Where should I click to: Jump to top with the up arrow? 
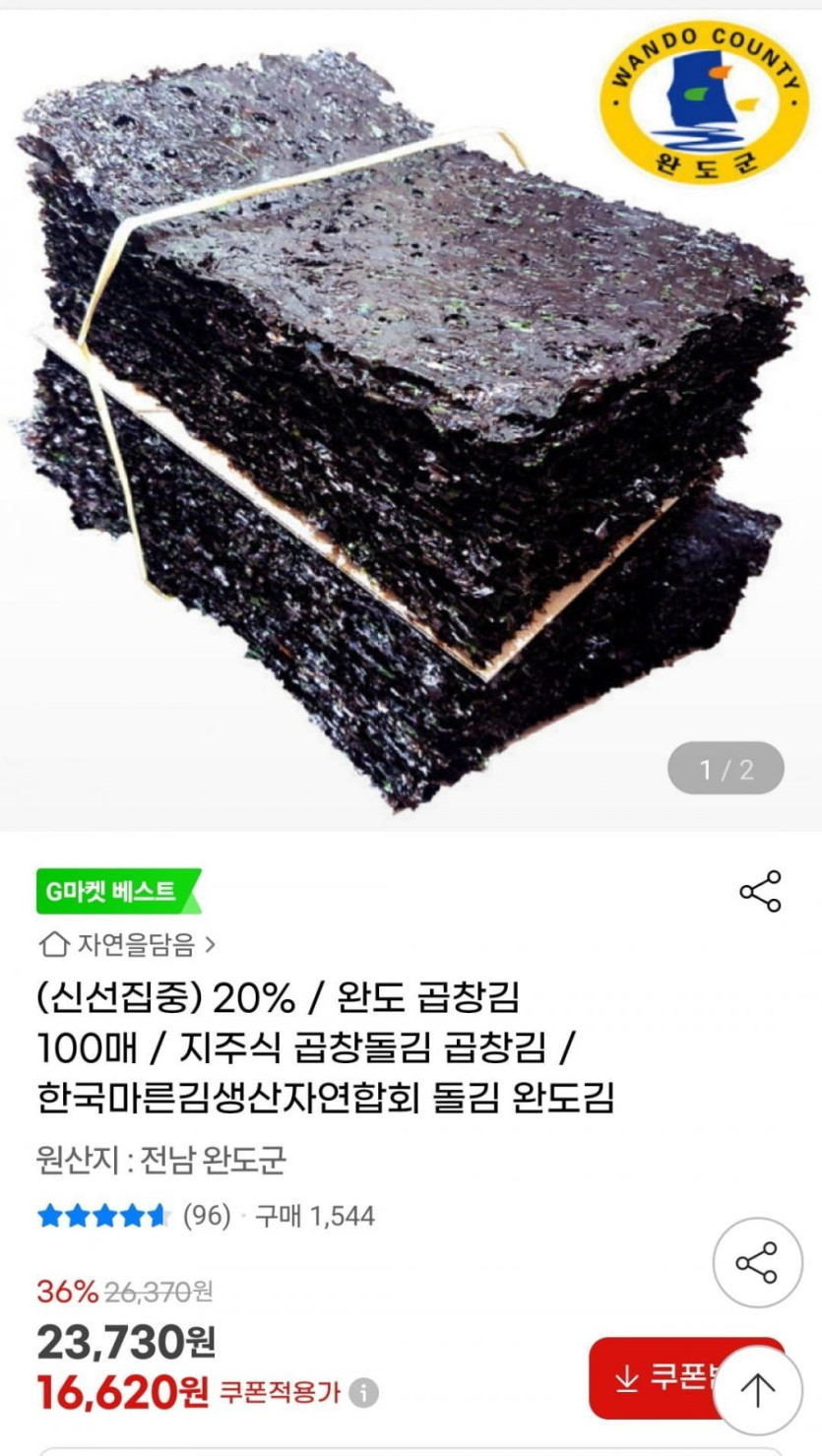click(x=757, y=1391)
